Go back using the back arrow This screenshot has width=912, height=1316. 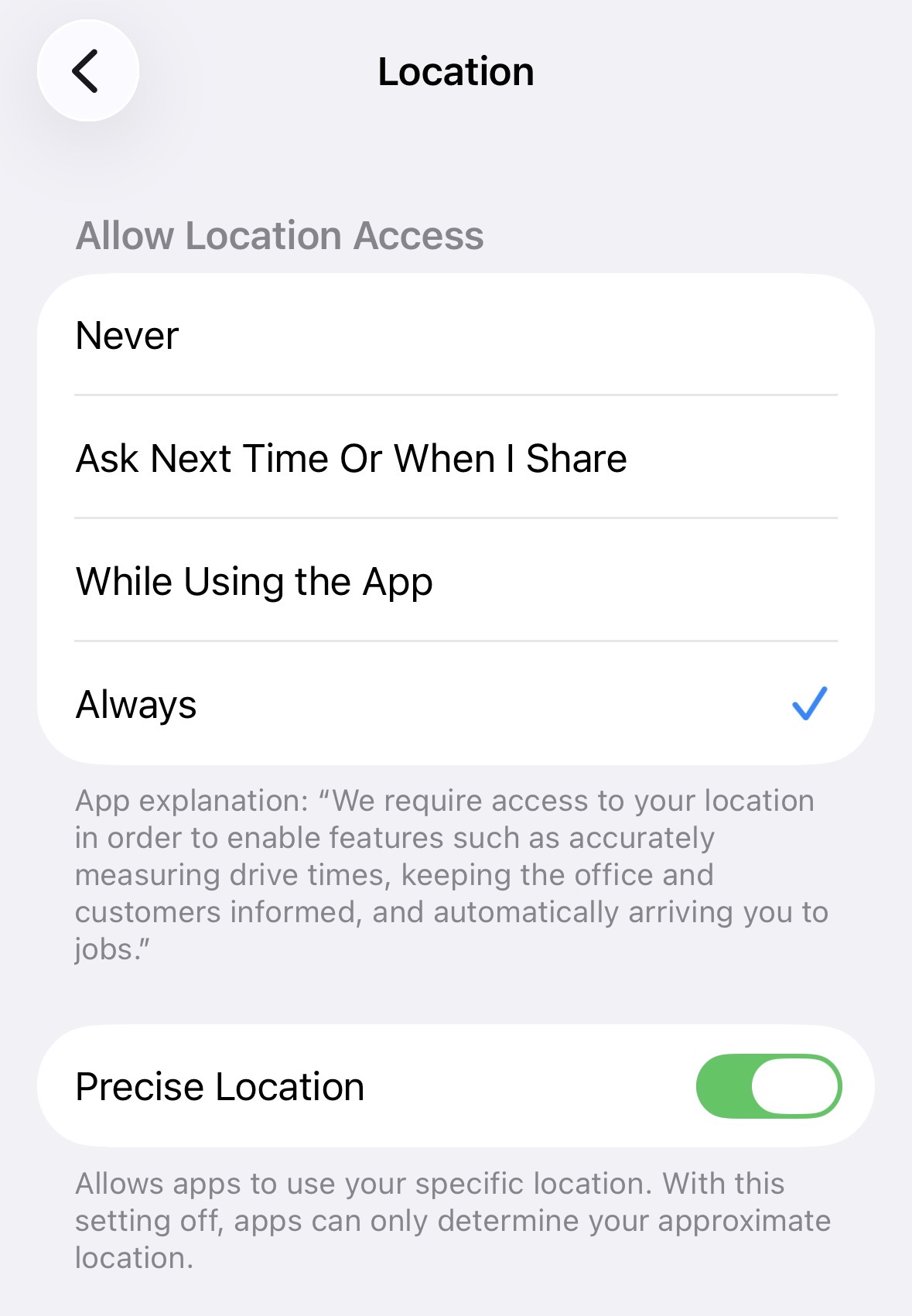coord(87,71)
